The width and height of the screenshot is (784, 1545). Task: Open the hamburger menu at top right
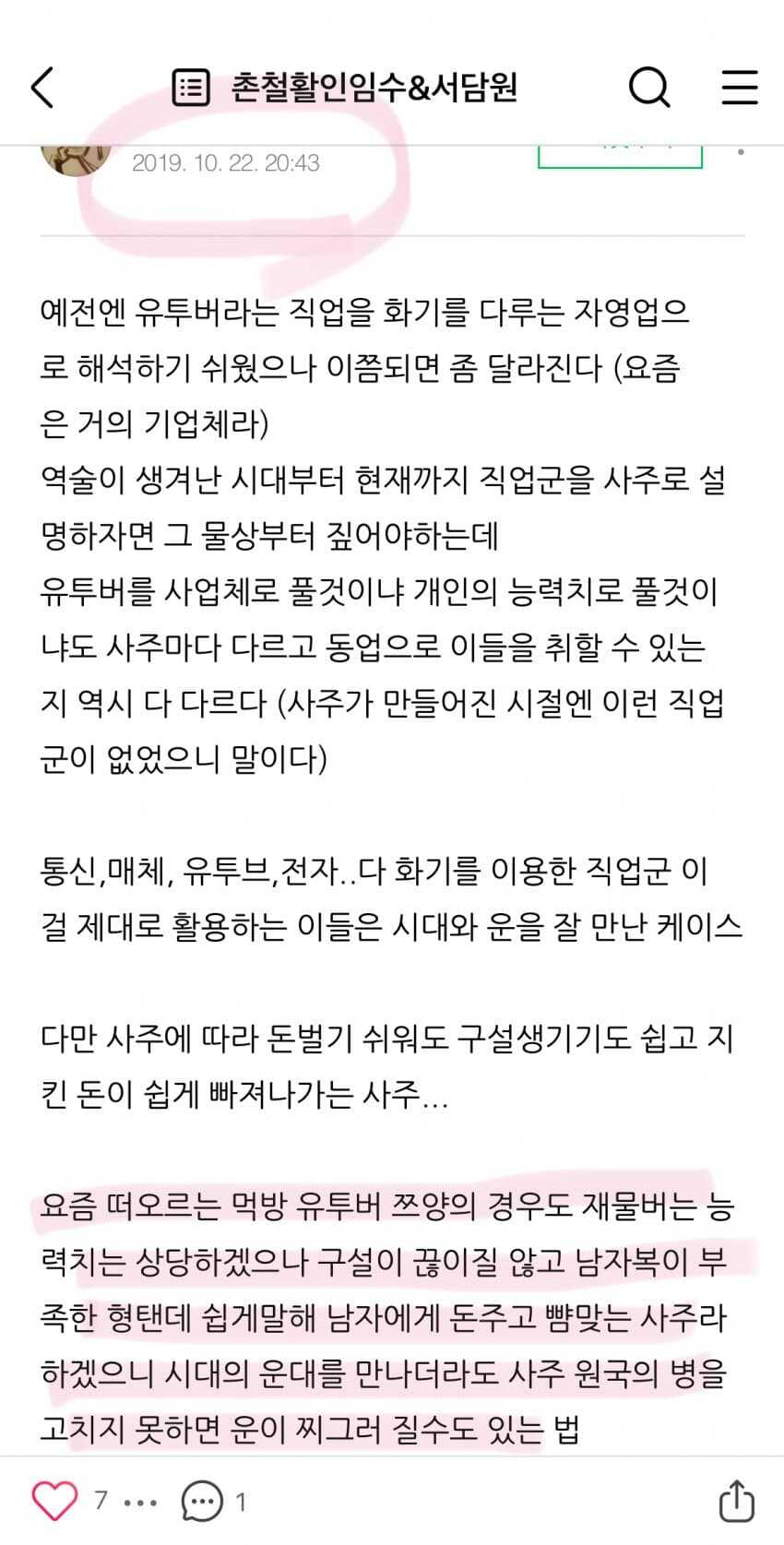pyautogui.click(x=739, y=88)
